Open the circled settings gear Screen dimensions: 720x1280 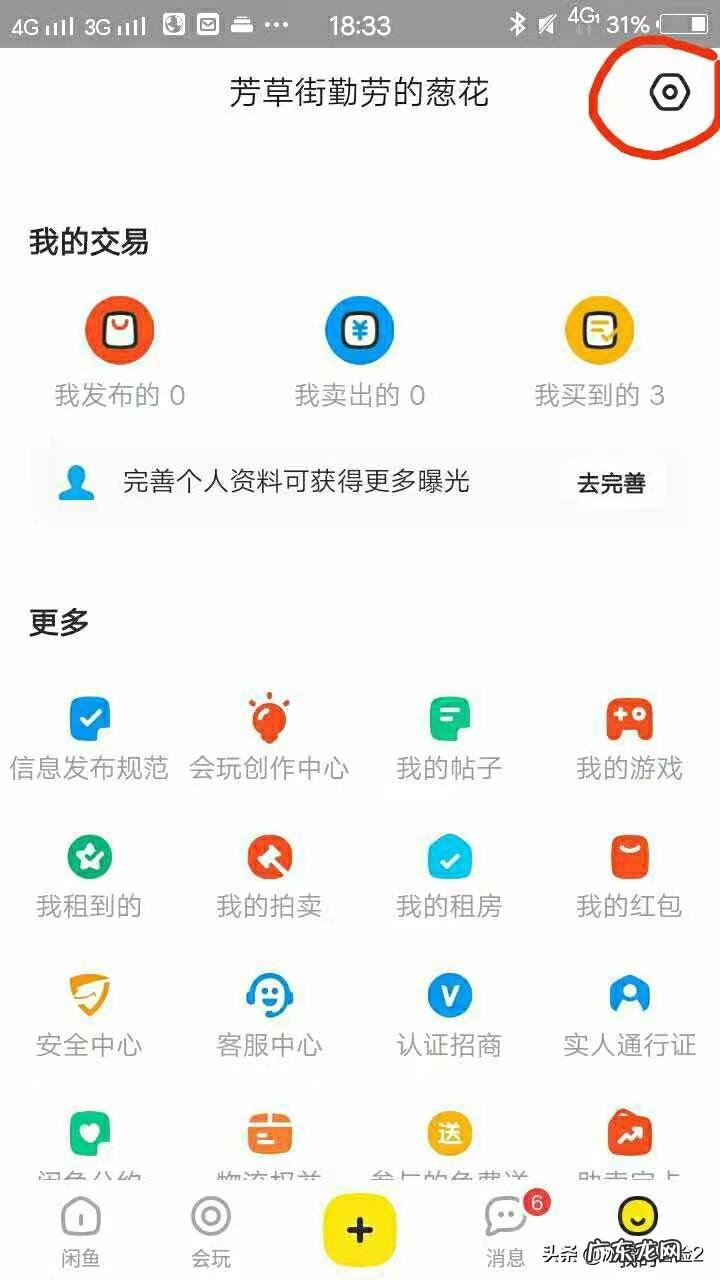point(668,93)
